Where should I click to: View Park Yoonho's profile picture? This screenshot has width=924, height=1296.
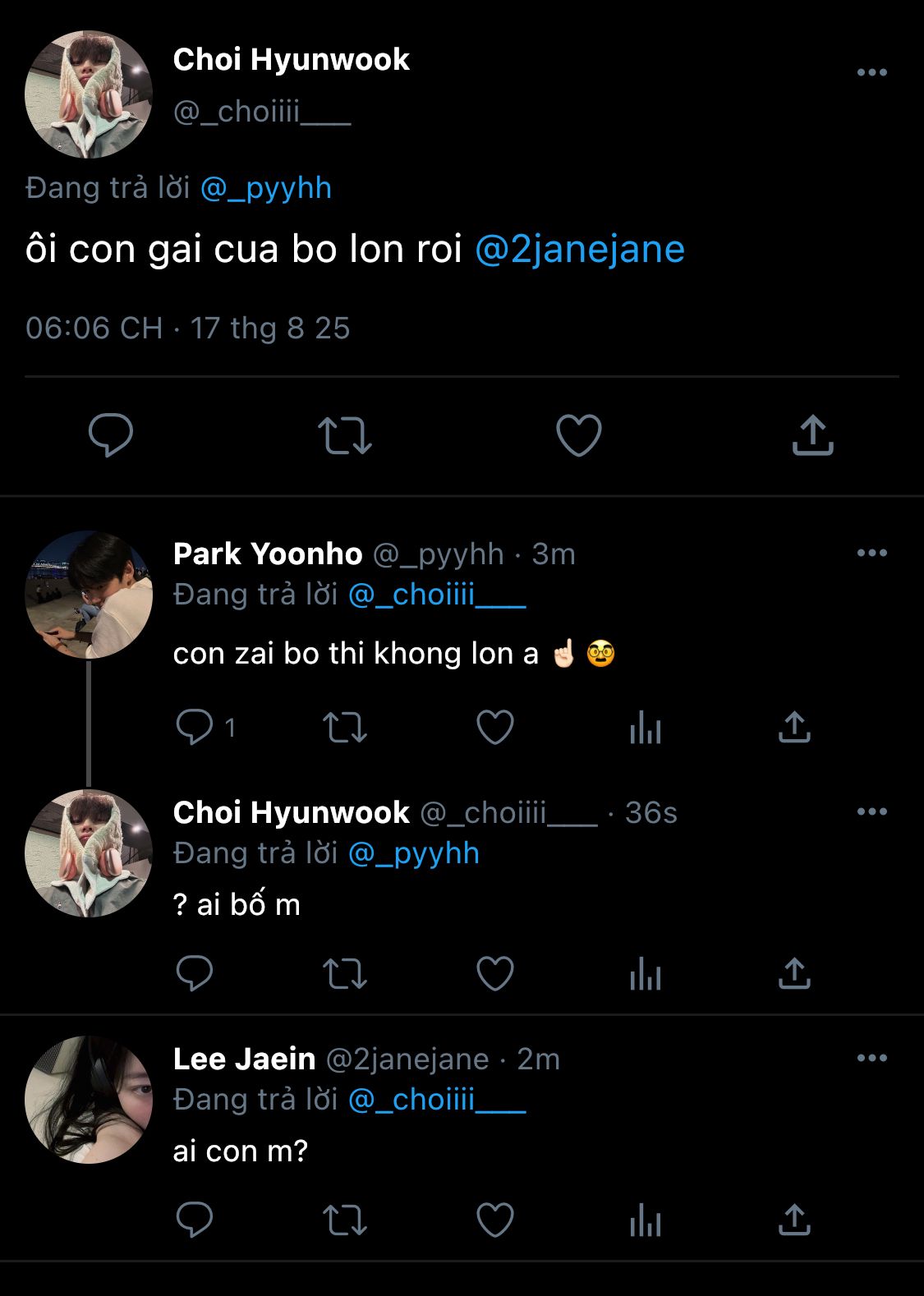(89, 594)
